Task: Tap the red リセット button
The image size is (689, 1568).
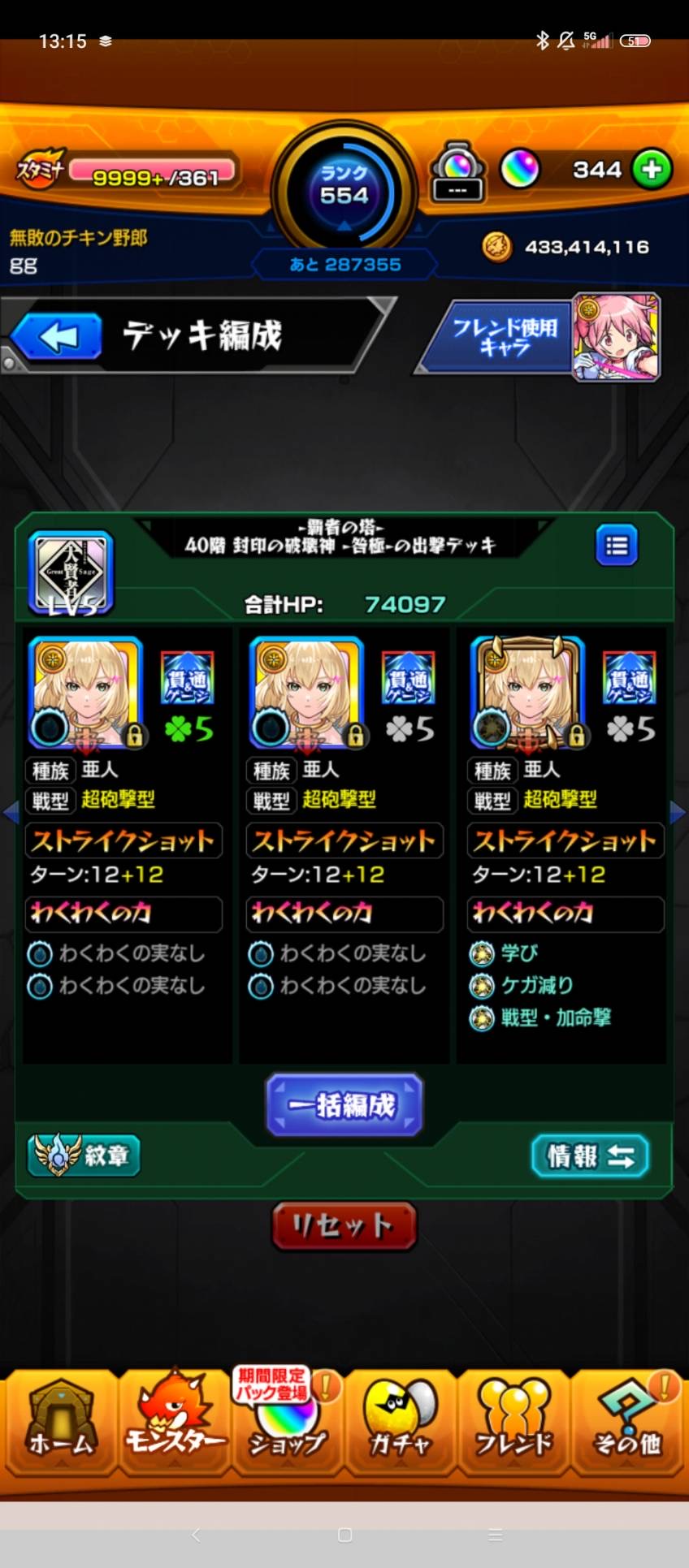Action: click(344, 1226)
